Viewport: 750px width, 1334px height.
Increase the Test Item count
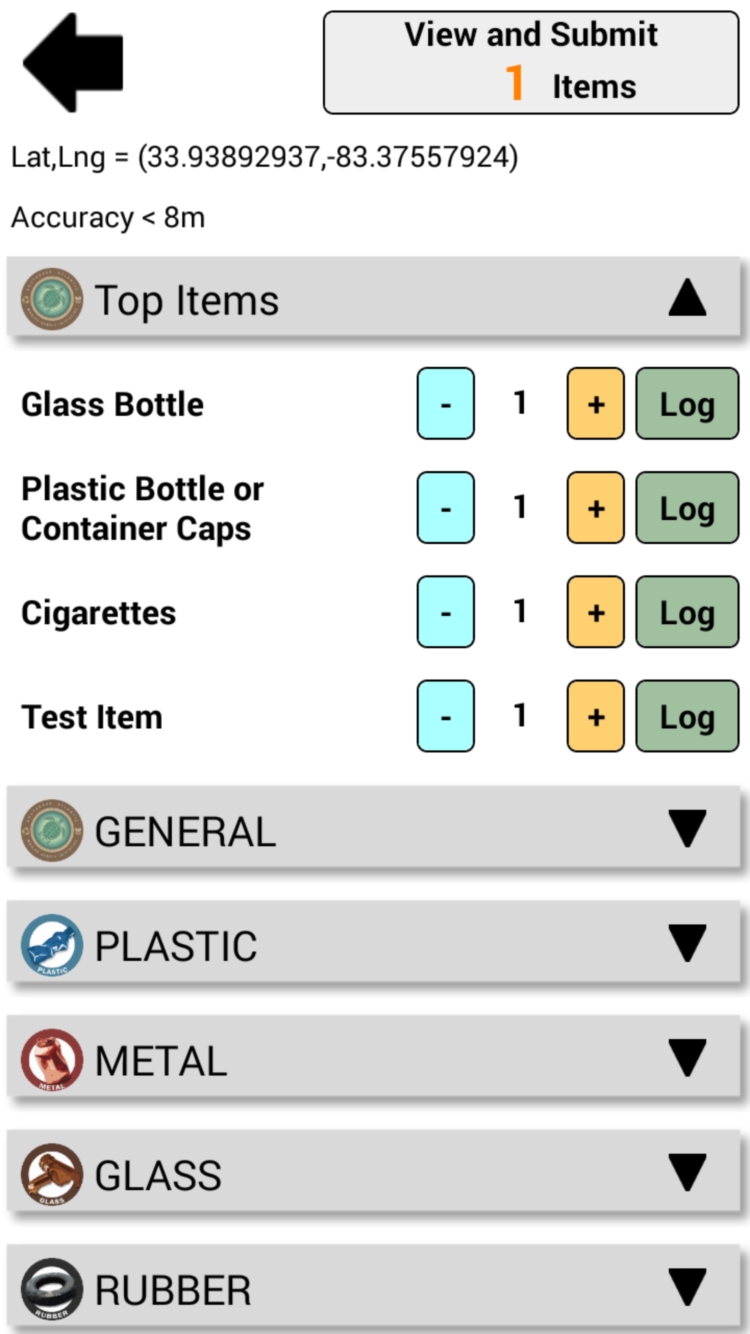(x=595, y=716)
